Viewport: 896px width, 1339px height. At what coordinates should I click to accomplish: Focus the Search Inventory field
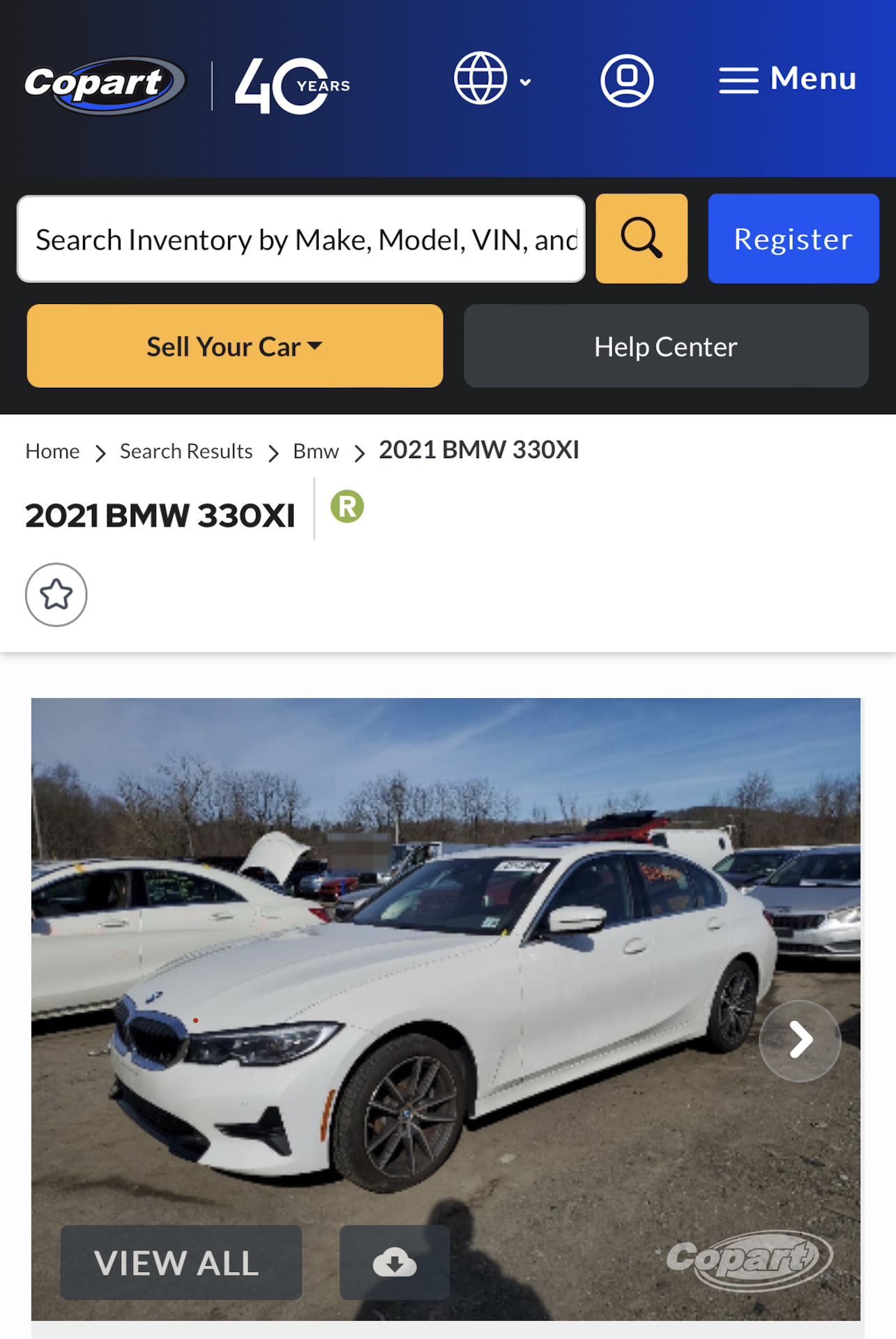[x=301, y=239]
